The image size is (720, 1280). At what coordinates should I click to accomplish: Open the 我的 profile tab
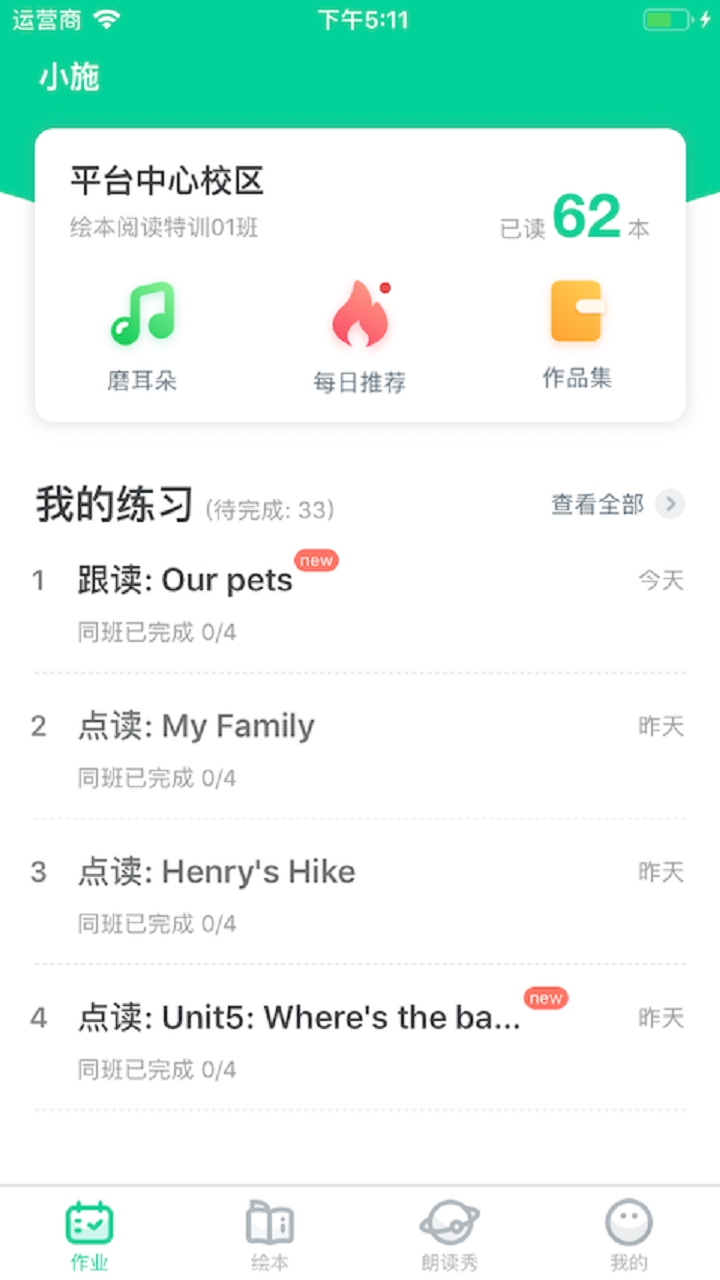[x=628, y=1235]
